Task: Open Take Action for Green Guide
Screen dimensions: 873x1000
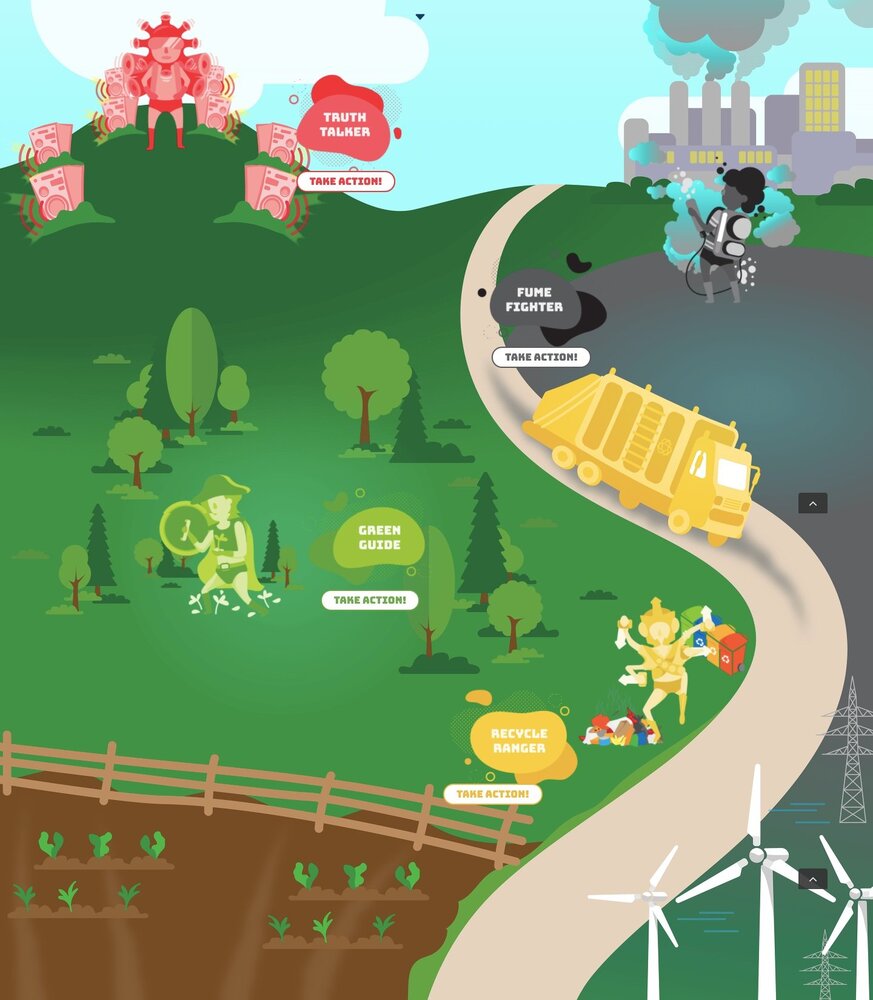Action: point(370,600)
